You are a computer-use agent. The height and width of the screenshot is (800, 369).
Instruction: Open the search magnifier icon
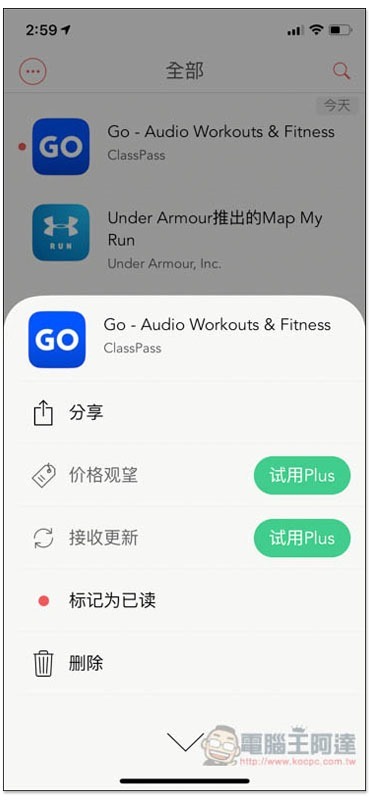click(x=341, y=71)
